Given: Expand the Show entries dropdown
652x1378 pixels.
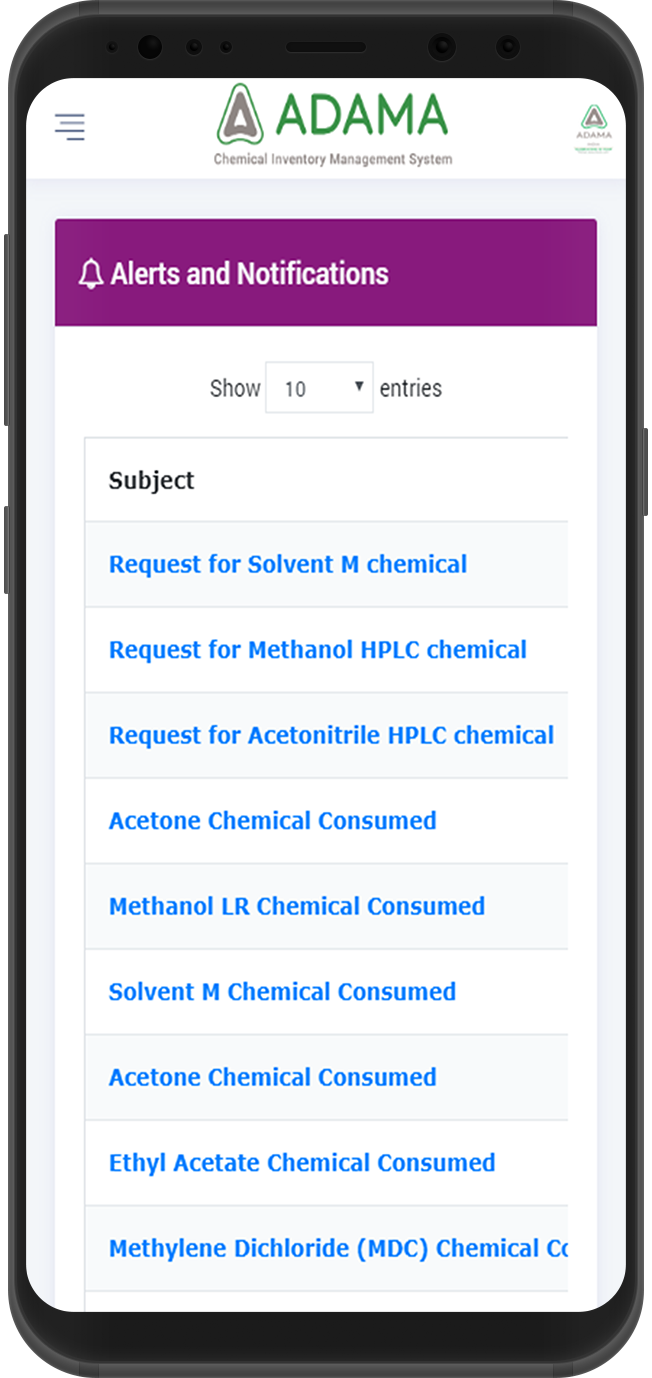Looking at the screenshot, I should pyautogui.click(x=319, y=388).
